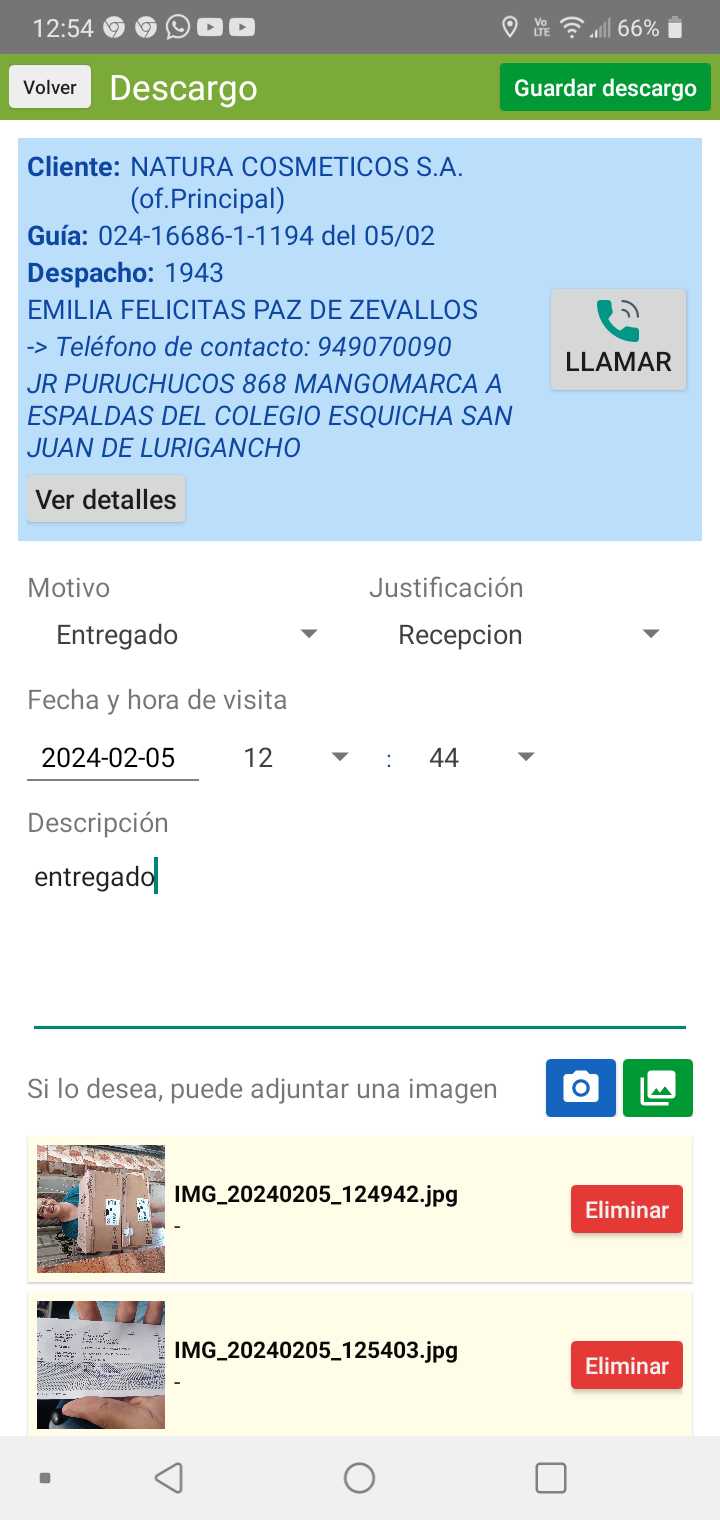The width and height of the screenshot is (720, 1520).
Task: Expand the Motivo dropdown
Action: point(186,635)
